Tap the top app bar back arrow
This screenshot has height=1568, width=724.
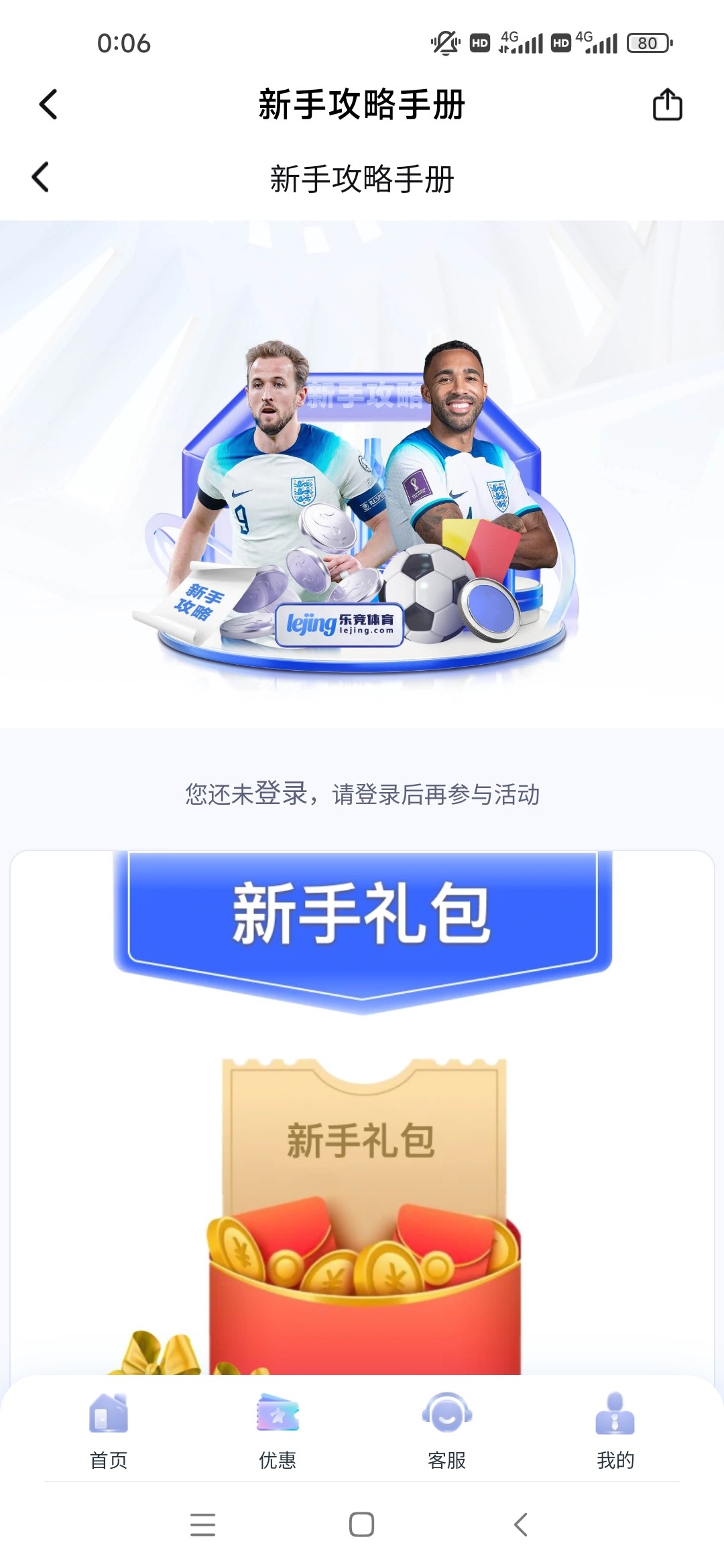point(48,105)
